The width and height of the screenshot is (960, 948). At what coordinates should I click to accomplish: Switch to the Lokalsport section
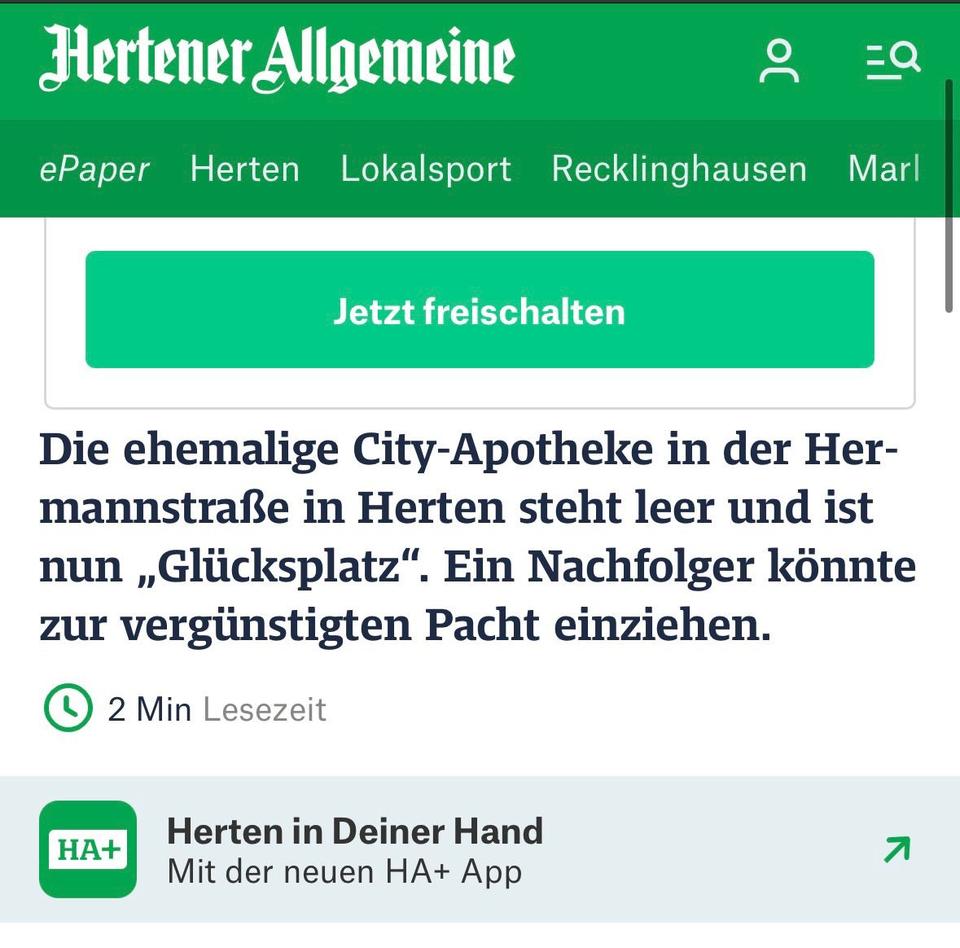426,169
